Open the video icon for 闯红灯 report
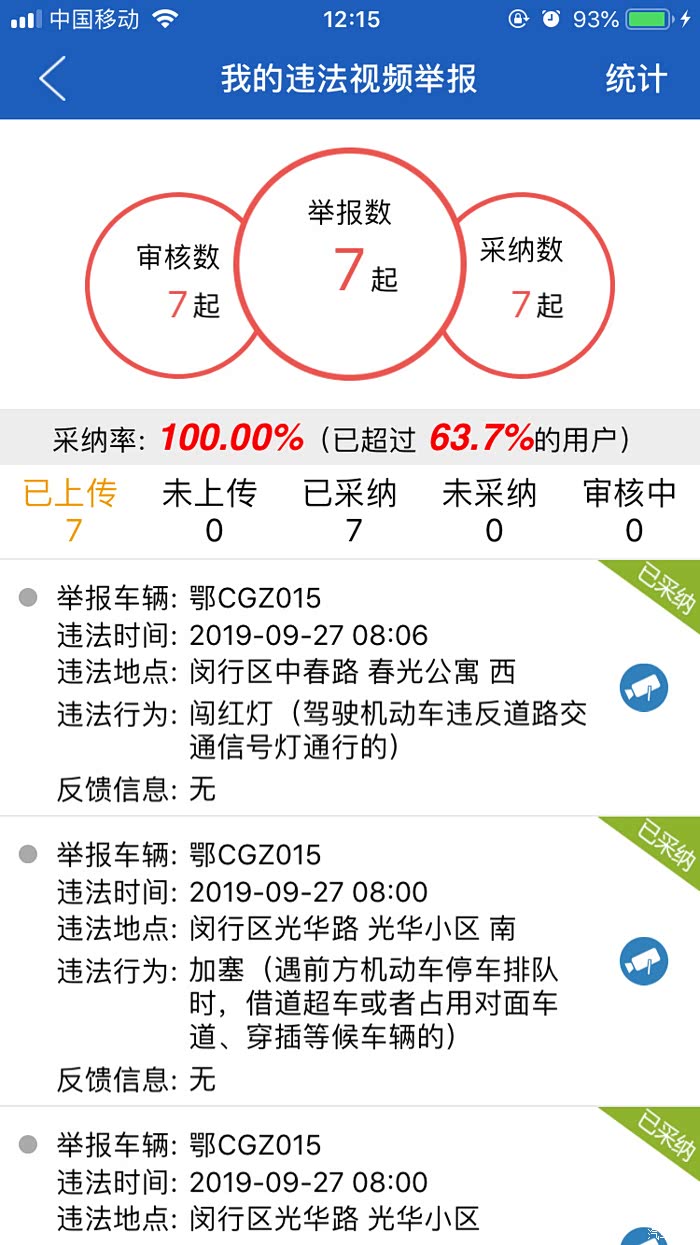This screenshot has width=700, height=1245. point(644,688)
